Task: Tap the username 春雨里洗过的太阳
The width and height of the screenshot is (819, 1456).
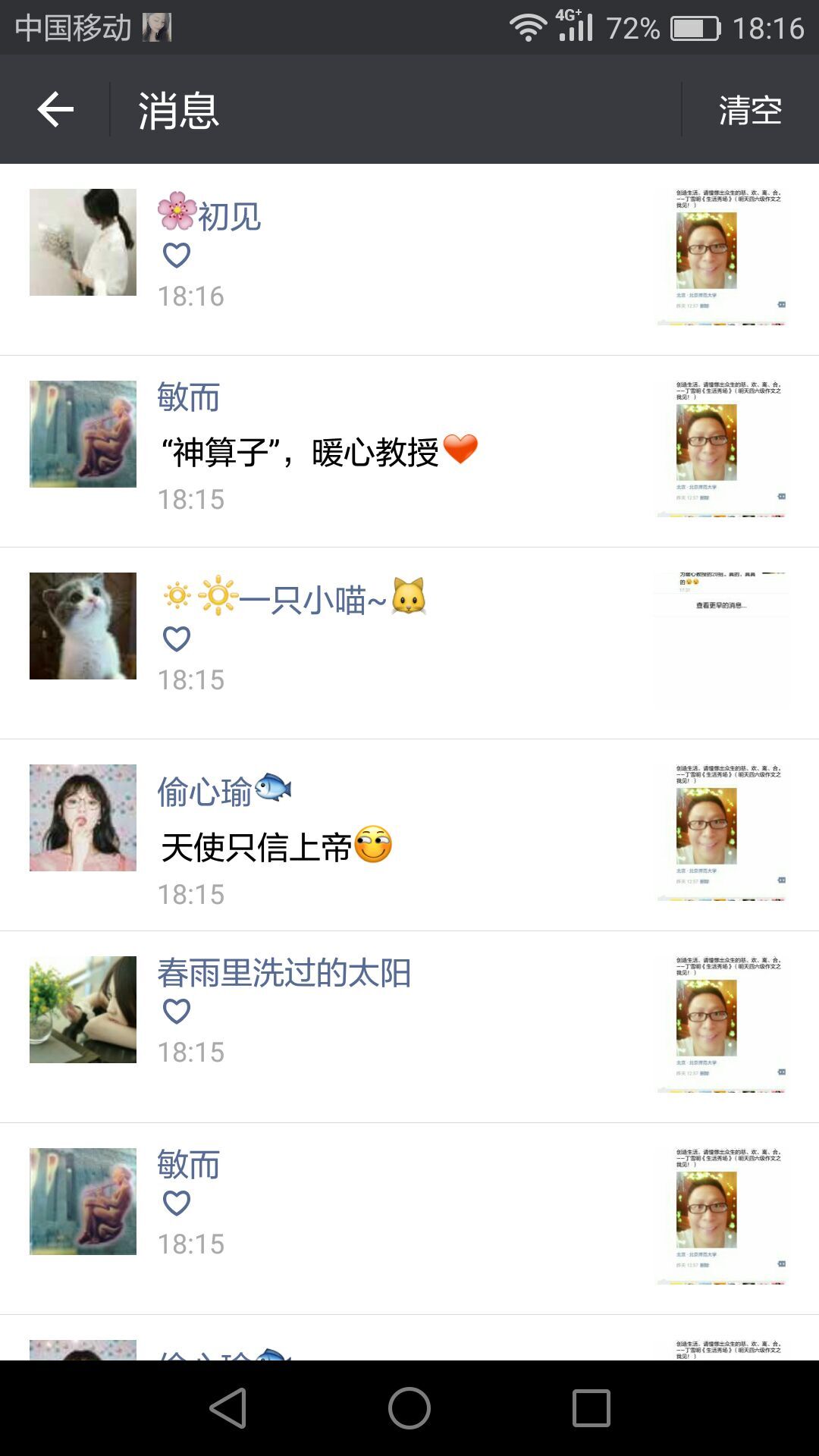Action: pyautogui.click(x=284, y=973)
